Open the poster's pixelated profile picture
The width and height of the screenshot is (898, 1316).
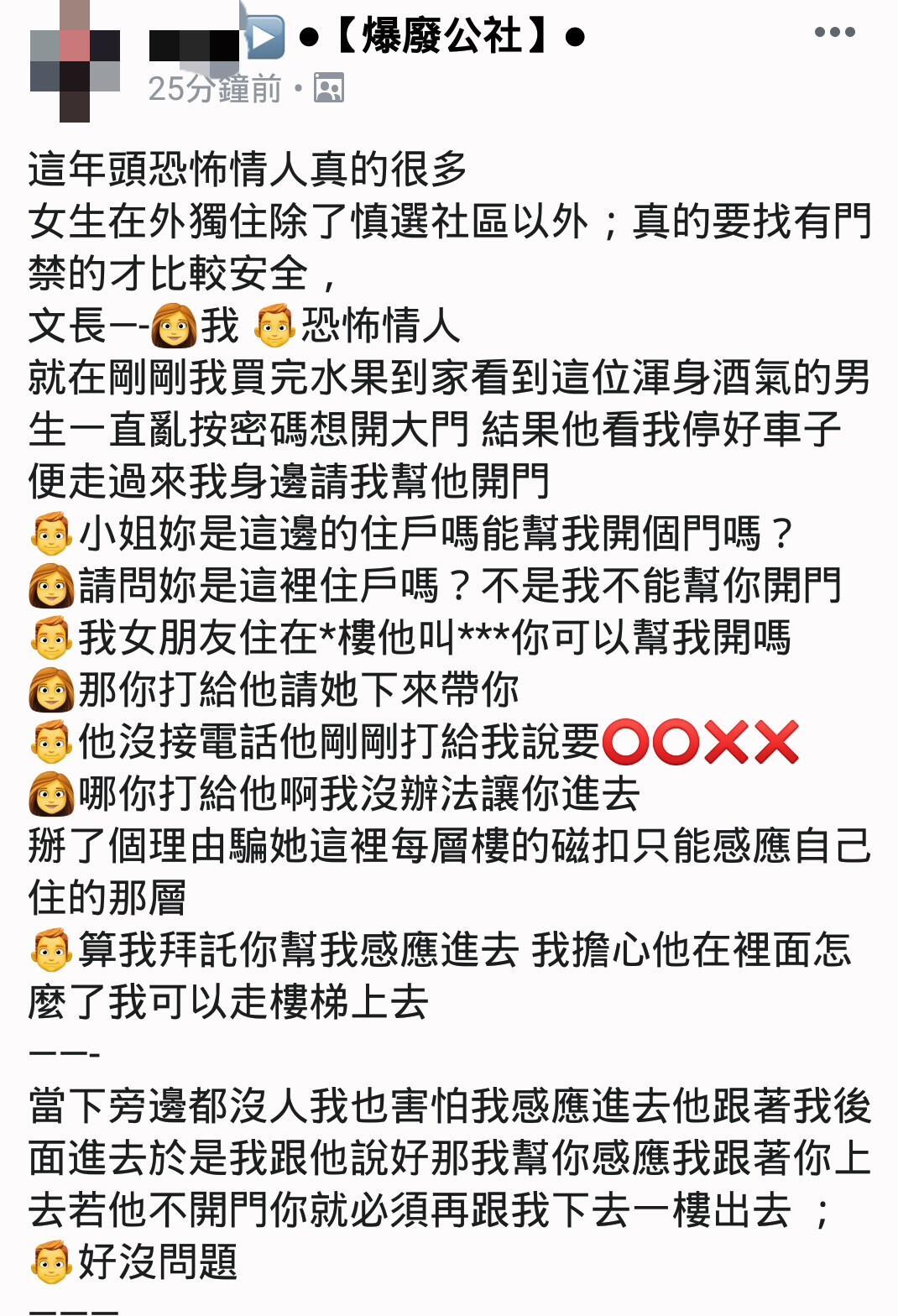[74, 61]
